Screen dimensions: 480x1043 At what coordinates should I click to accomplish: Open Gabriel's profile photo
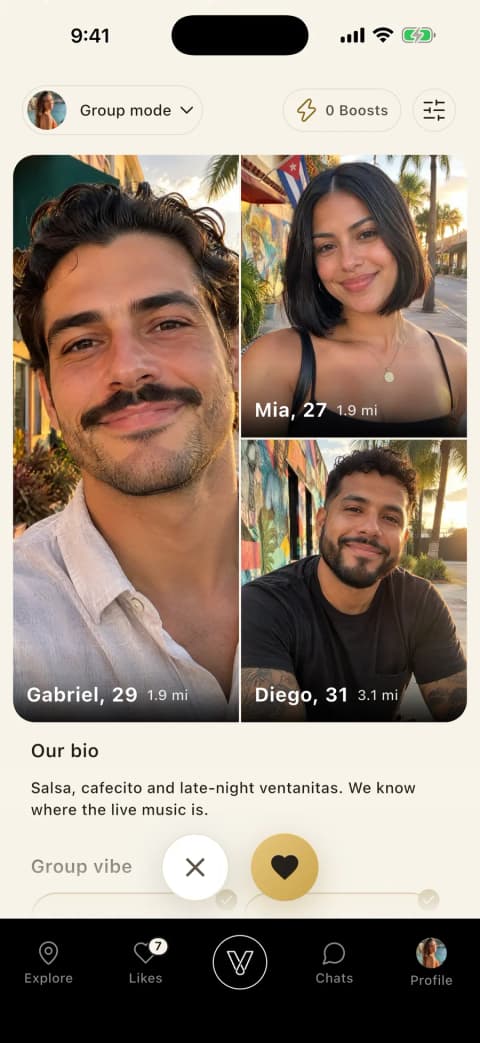pyautogui.click(x=126, y=438)
